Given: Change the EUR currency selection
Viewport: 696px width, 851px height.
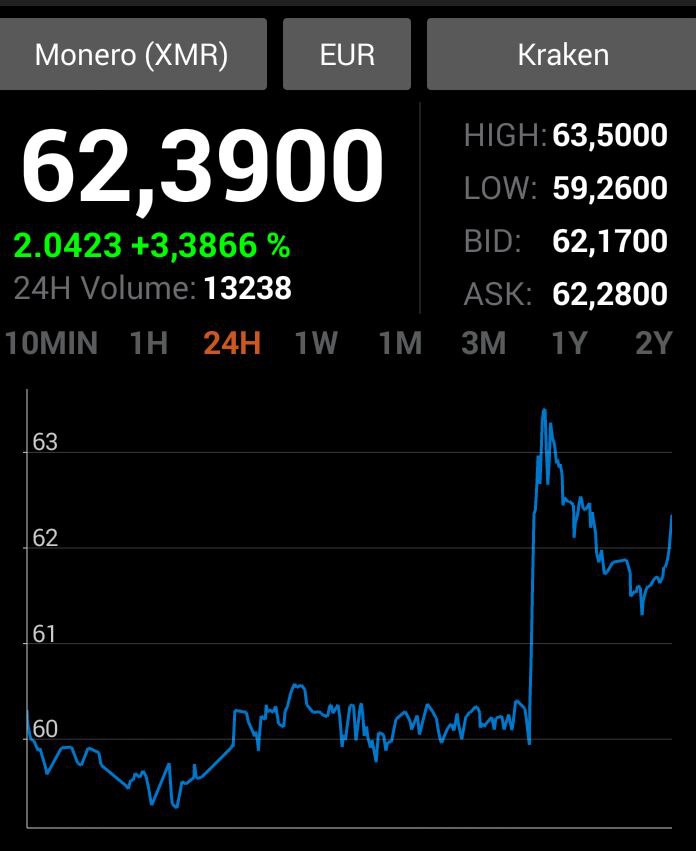Looking at the screenshot, I should (x=347, y=54).
